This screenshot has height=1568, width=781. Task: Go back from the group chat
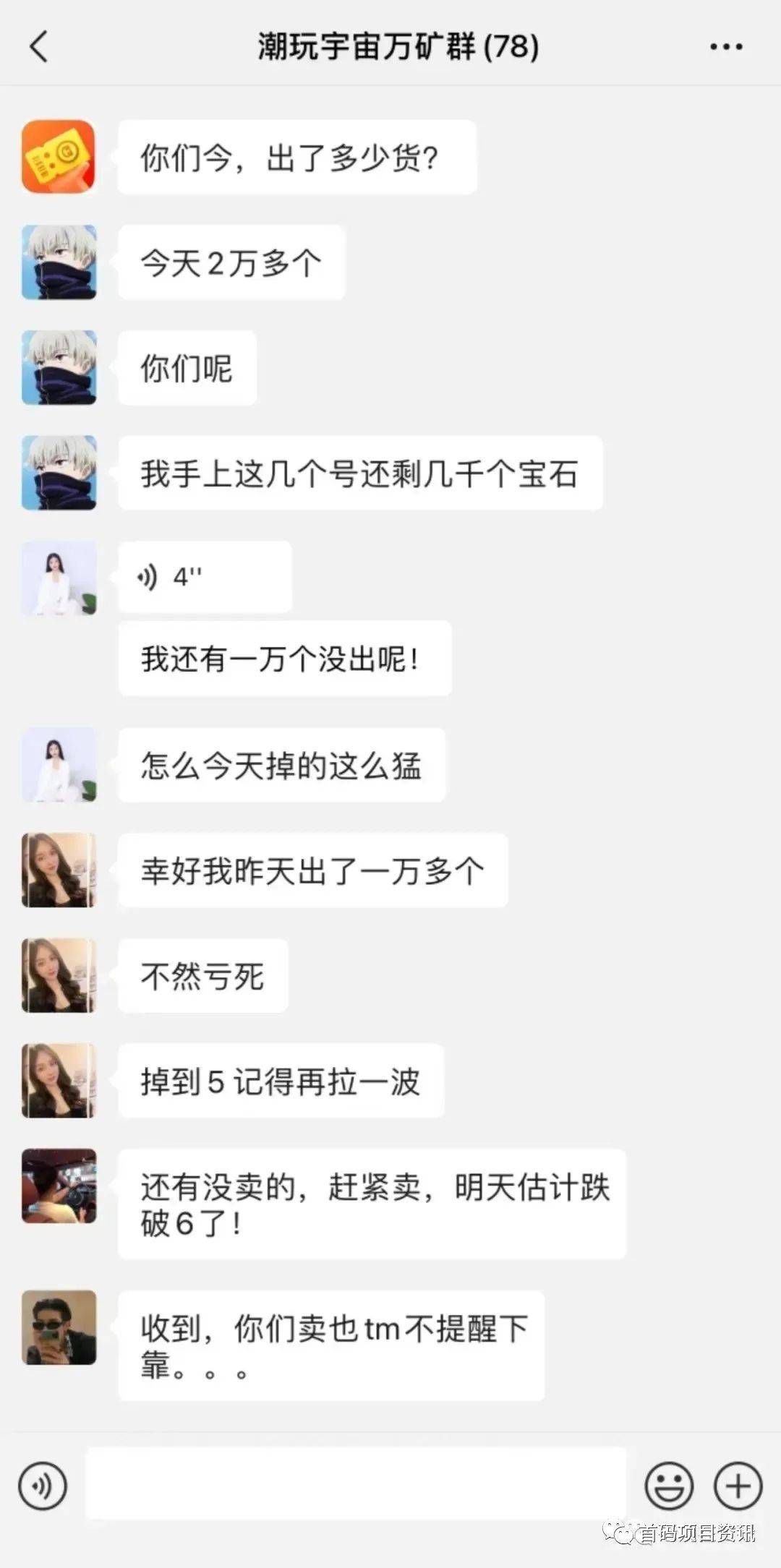click(39, 47)
